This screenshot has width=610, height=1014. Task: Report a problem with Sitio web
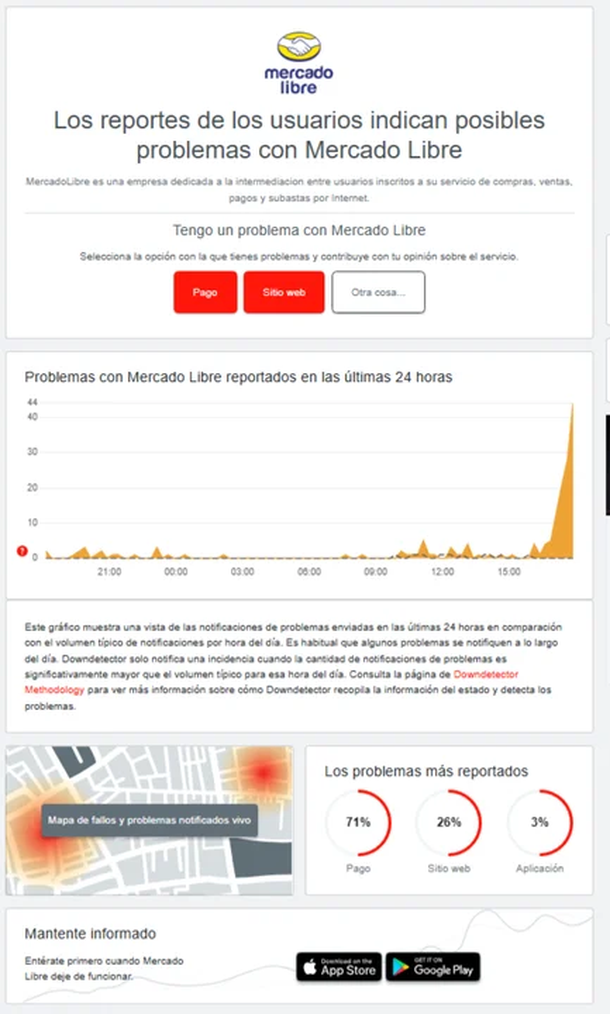tap(284, 292)
